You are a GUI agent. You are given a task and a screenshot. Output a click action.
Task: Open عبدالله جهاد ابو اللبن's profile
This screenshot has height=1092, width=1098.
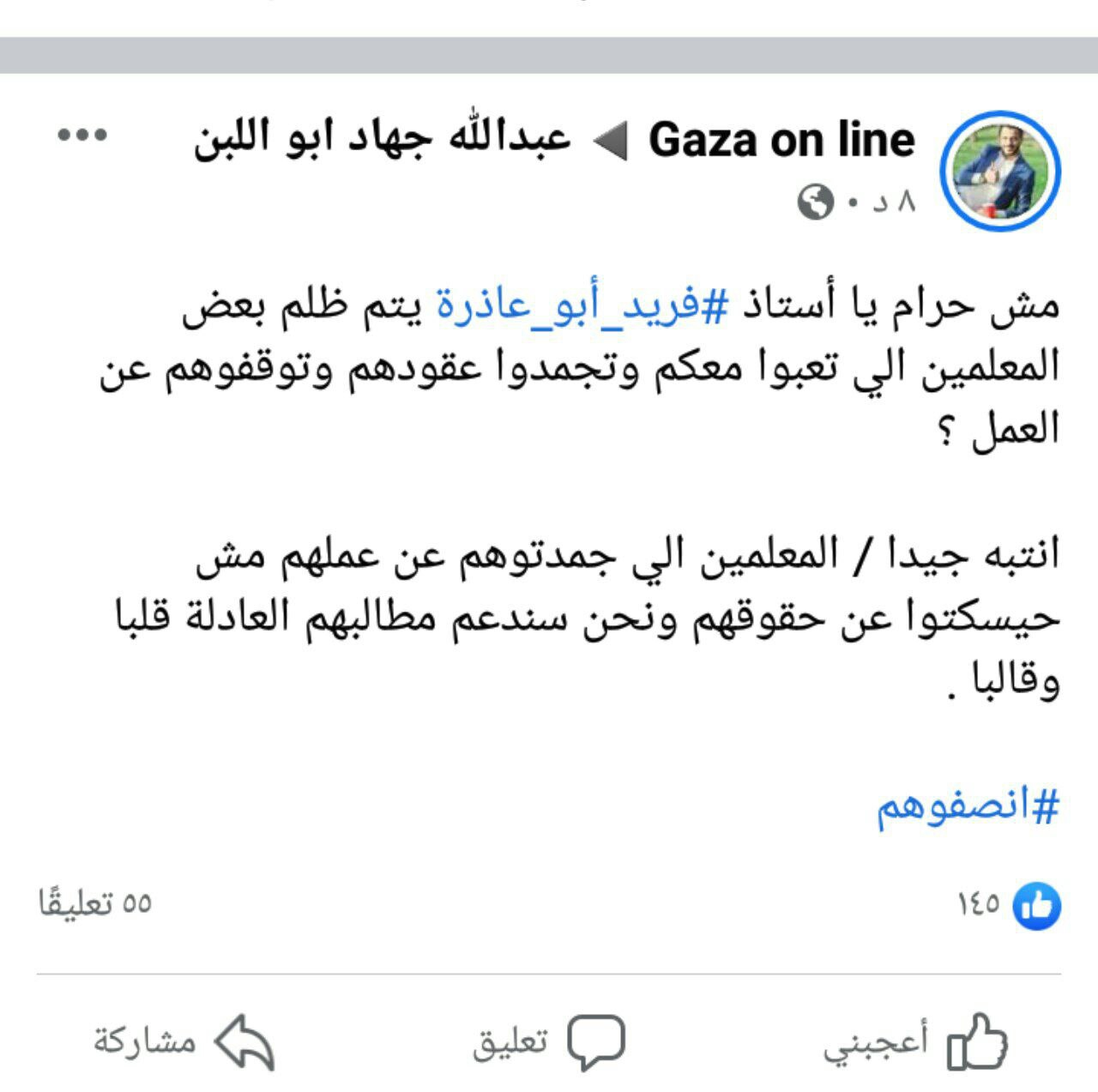383,139
